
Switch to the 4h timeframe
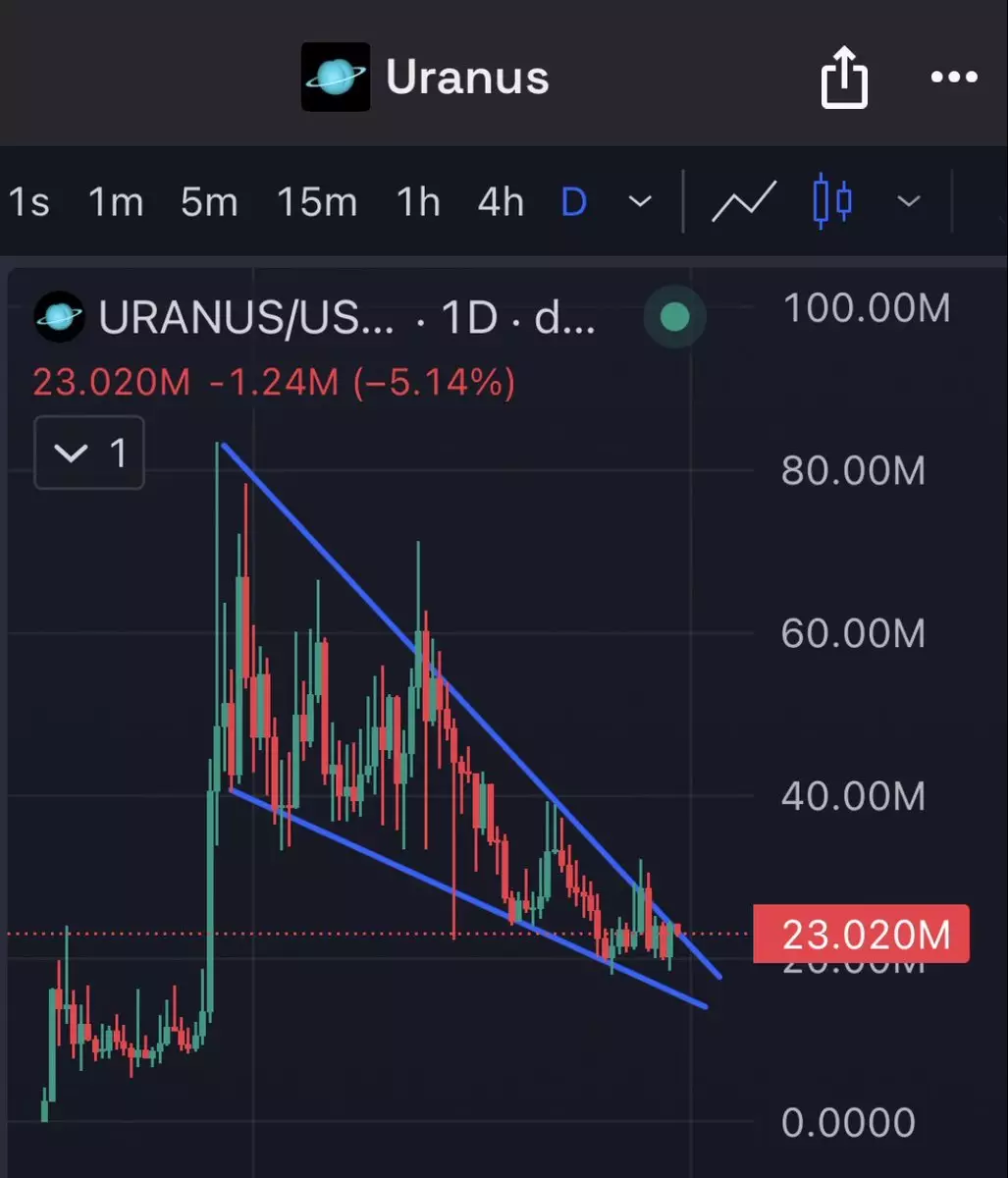(501, 202)
